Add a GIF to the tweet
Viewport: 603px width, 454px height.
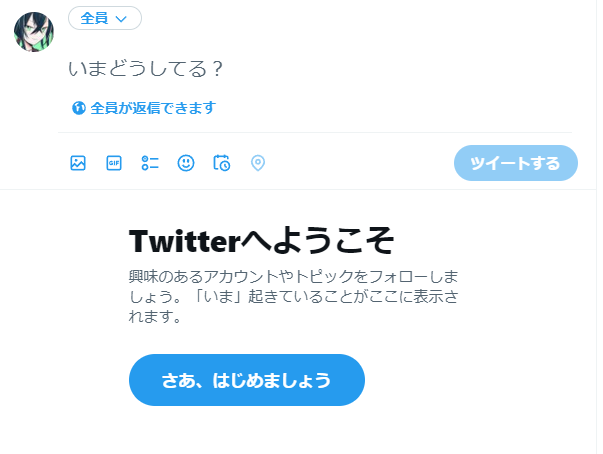pyautogui.click(x=114, y=163)
